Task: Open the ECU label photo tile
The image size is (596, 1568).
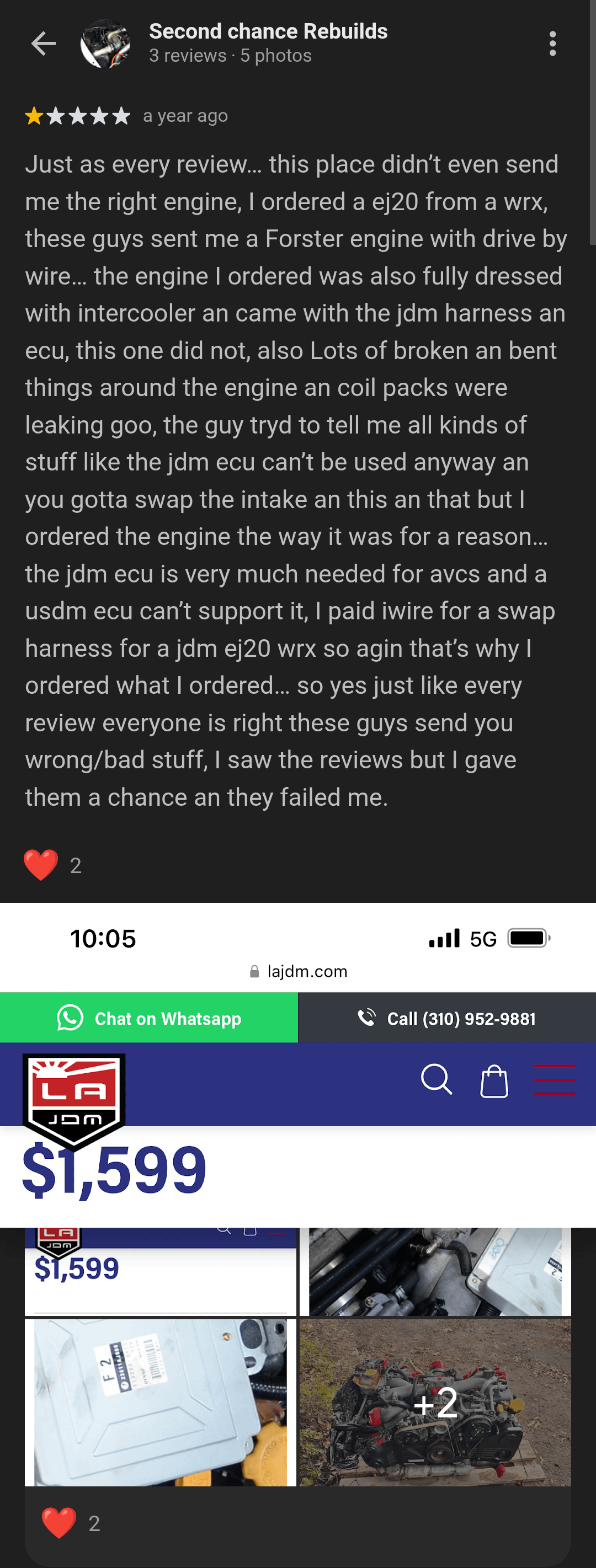Action: [x=160, y=1403]
